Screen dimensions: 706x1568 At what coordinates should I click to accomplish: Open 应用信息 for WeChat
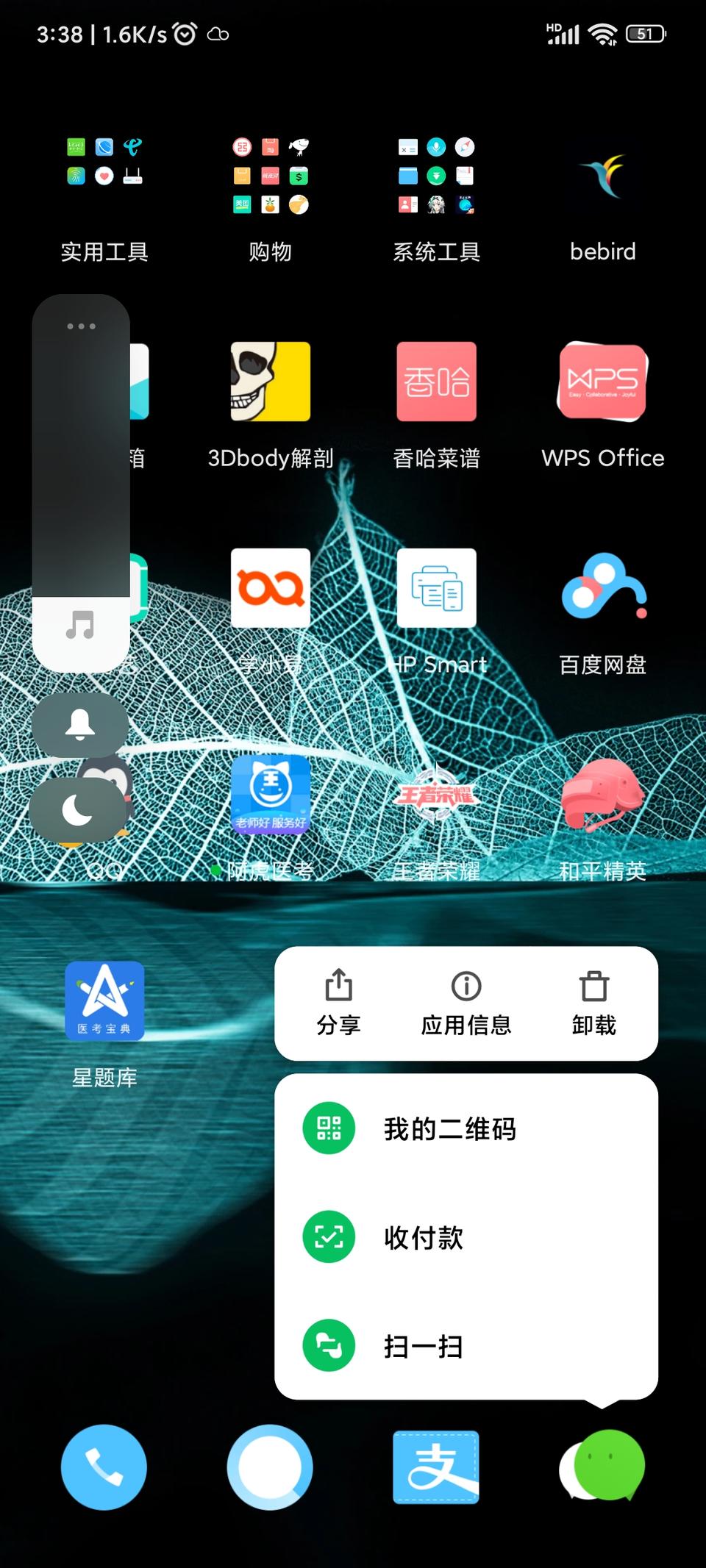466,1003
